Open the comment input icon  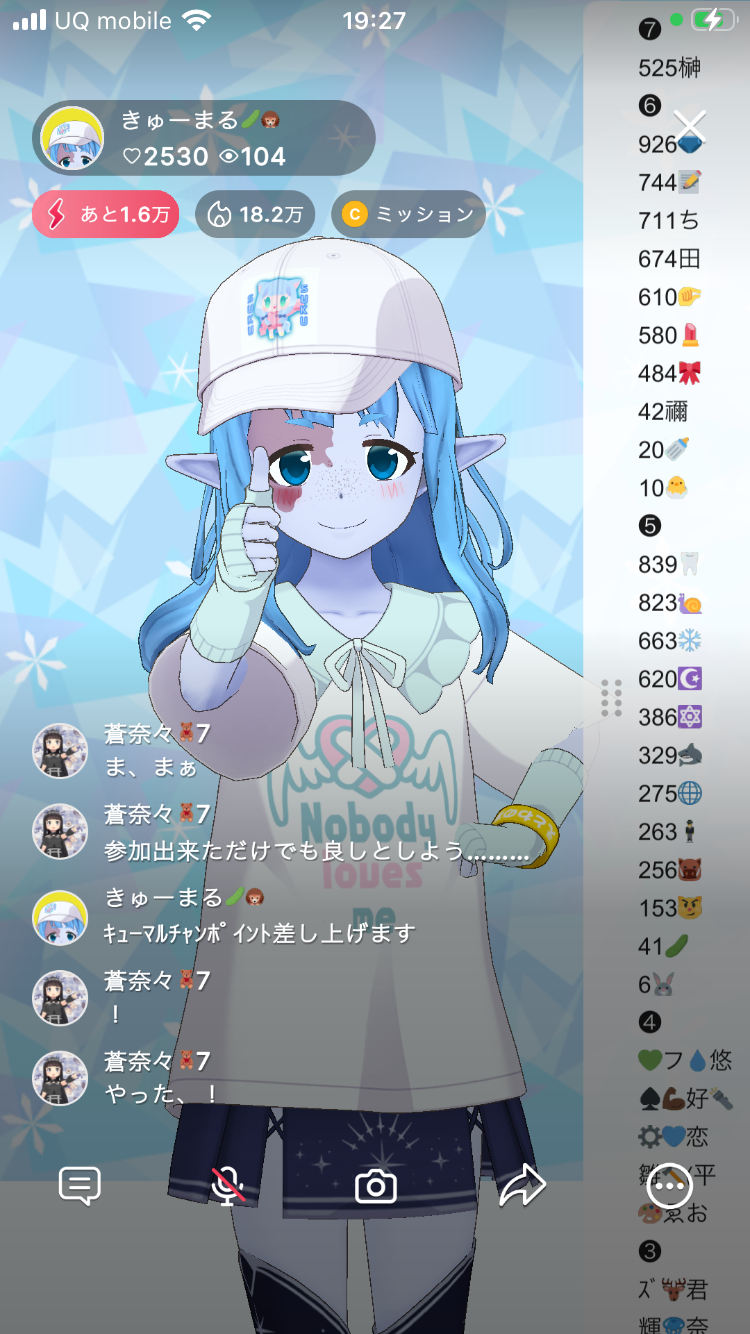point(80,1186)
